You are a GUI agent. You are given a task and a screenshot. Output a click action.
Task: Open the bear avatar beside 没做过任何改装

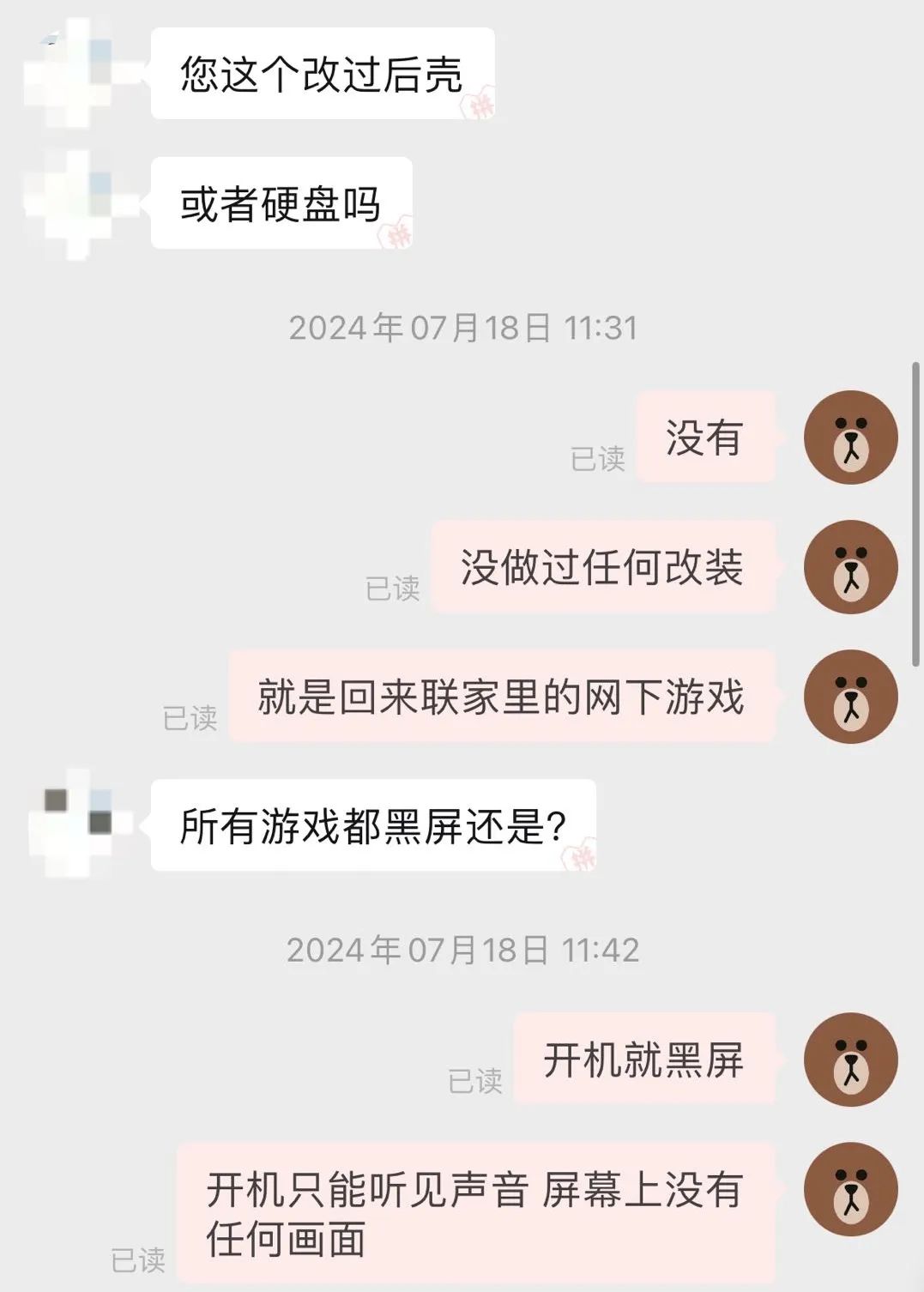[850, 567]
